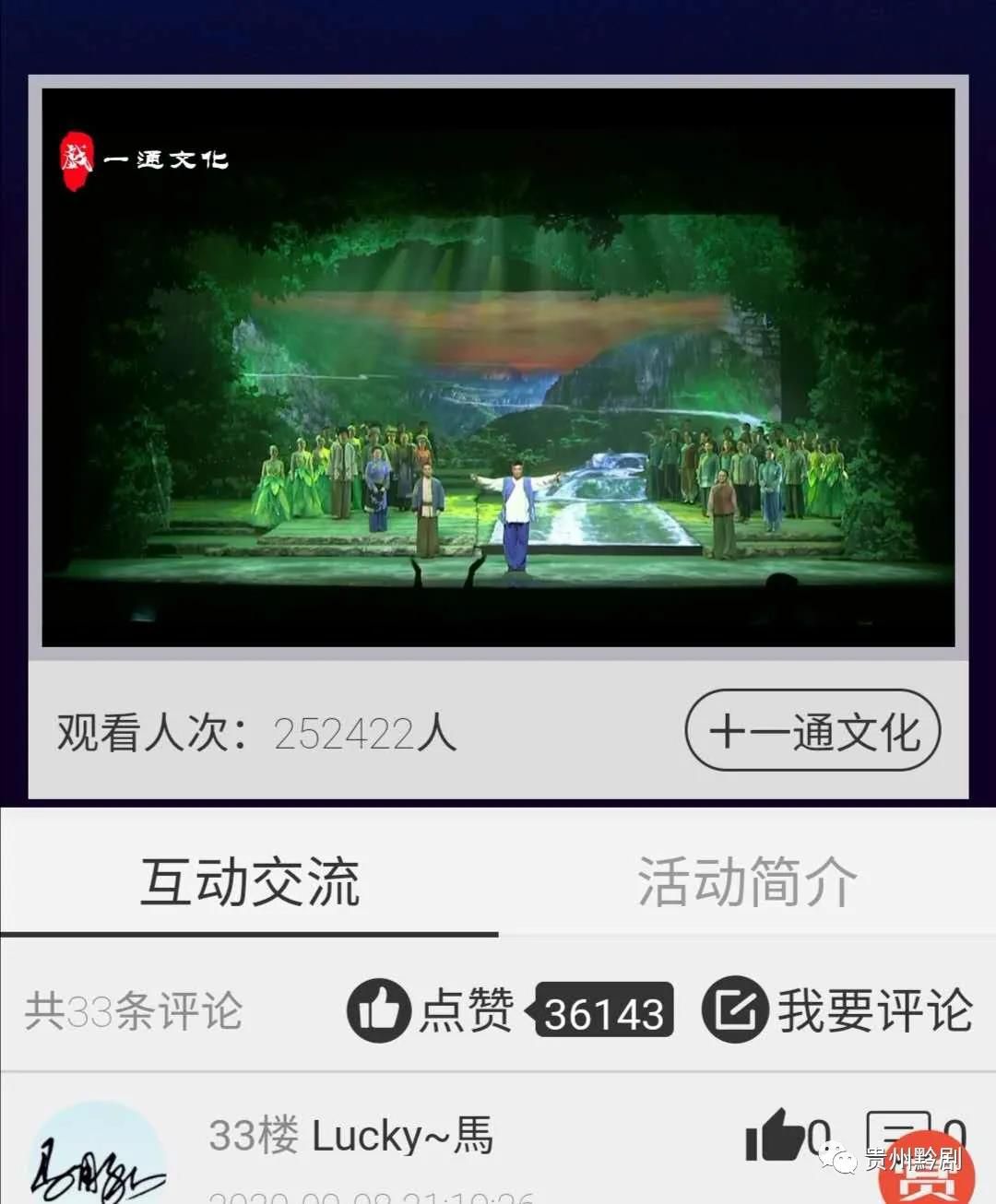Play the live stage performance video
Viewport: 996px width, 1204px height.
click(x=498, y=367)
